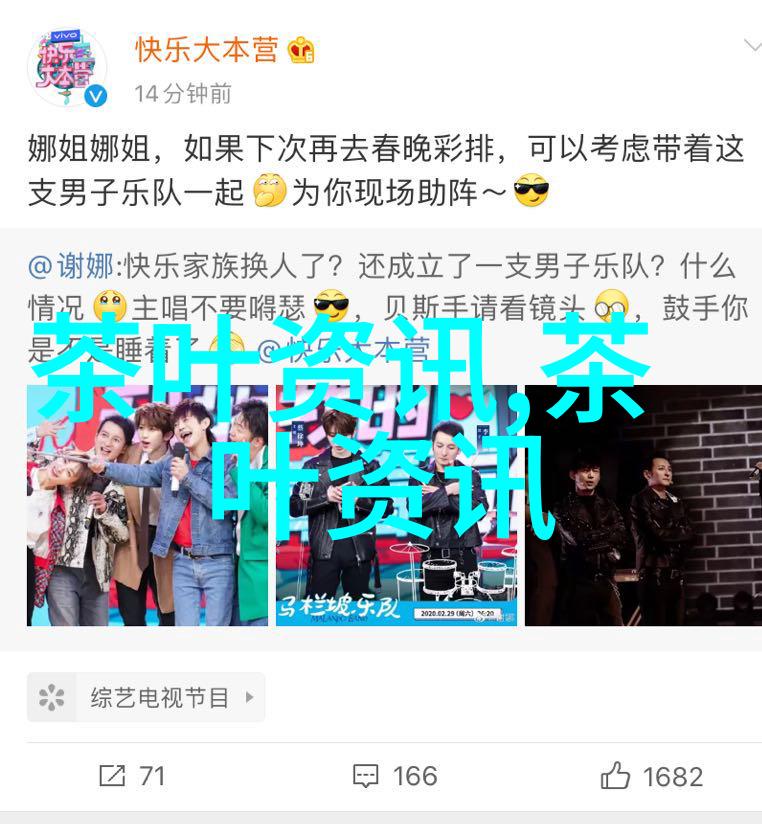Expand the post options chevron
The height and width of the screenshot is (824, 762).
750,46
